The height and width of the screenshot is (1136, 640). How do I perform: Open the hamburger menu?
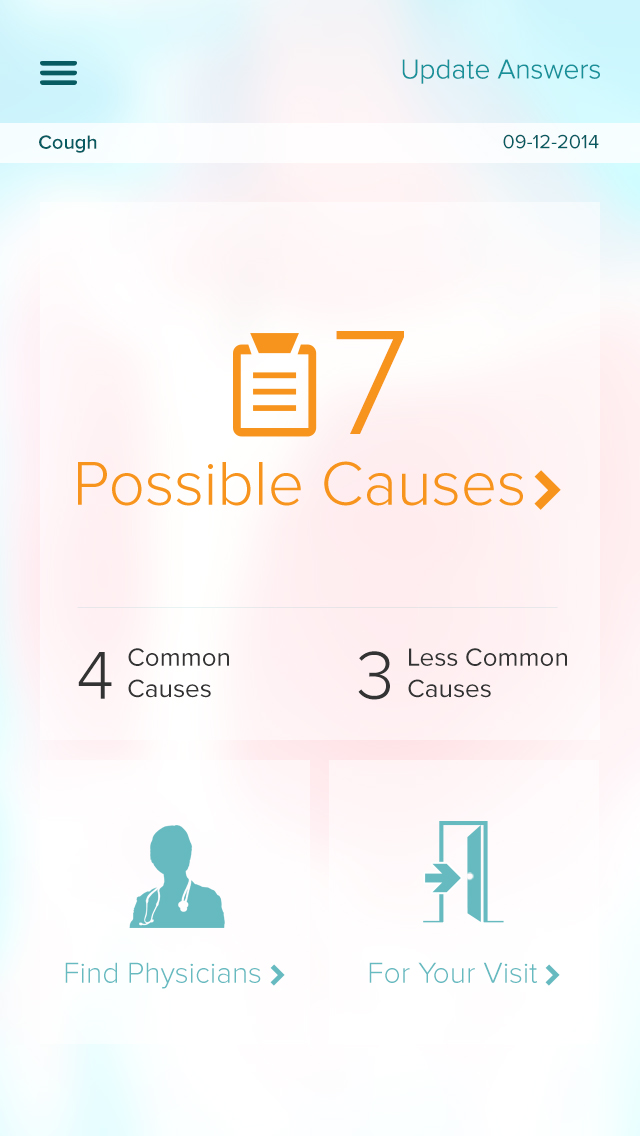click(x=58, y=72)
